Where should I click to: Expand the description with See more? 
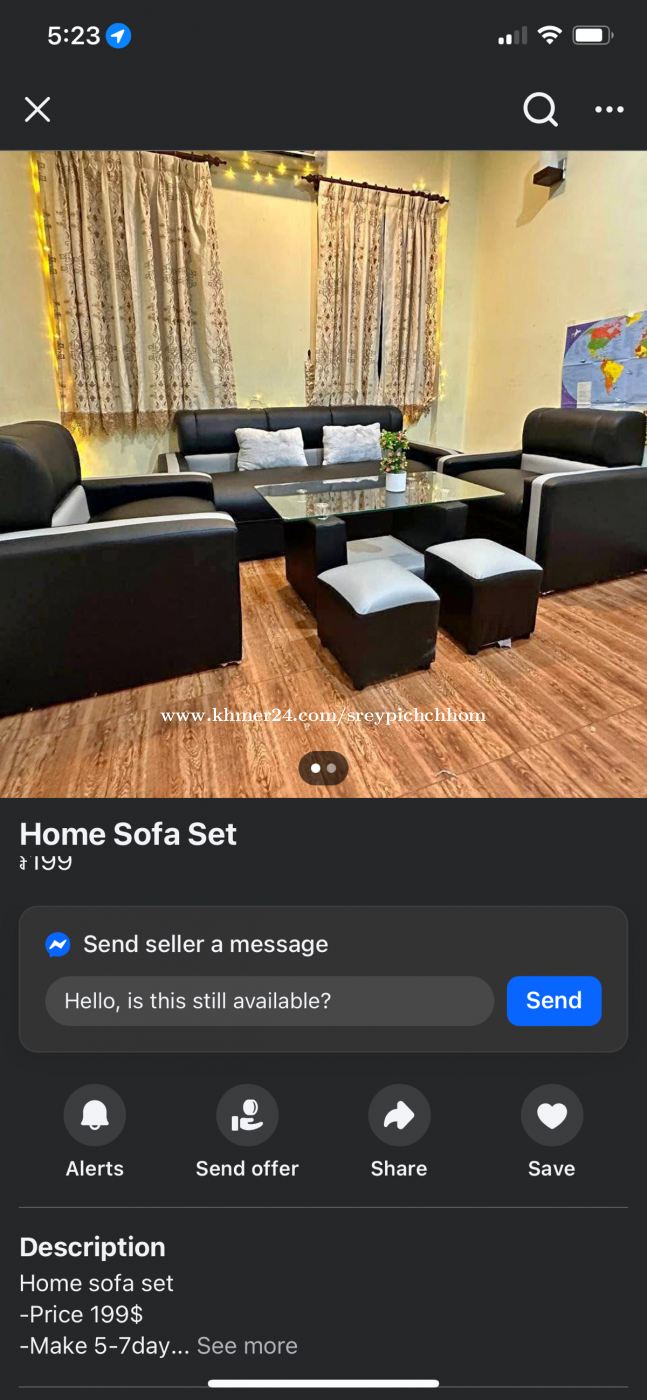[x=247, y=1346]
